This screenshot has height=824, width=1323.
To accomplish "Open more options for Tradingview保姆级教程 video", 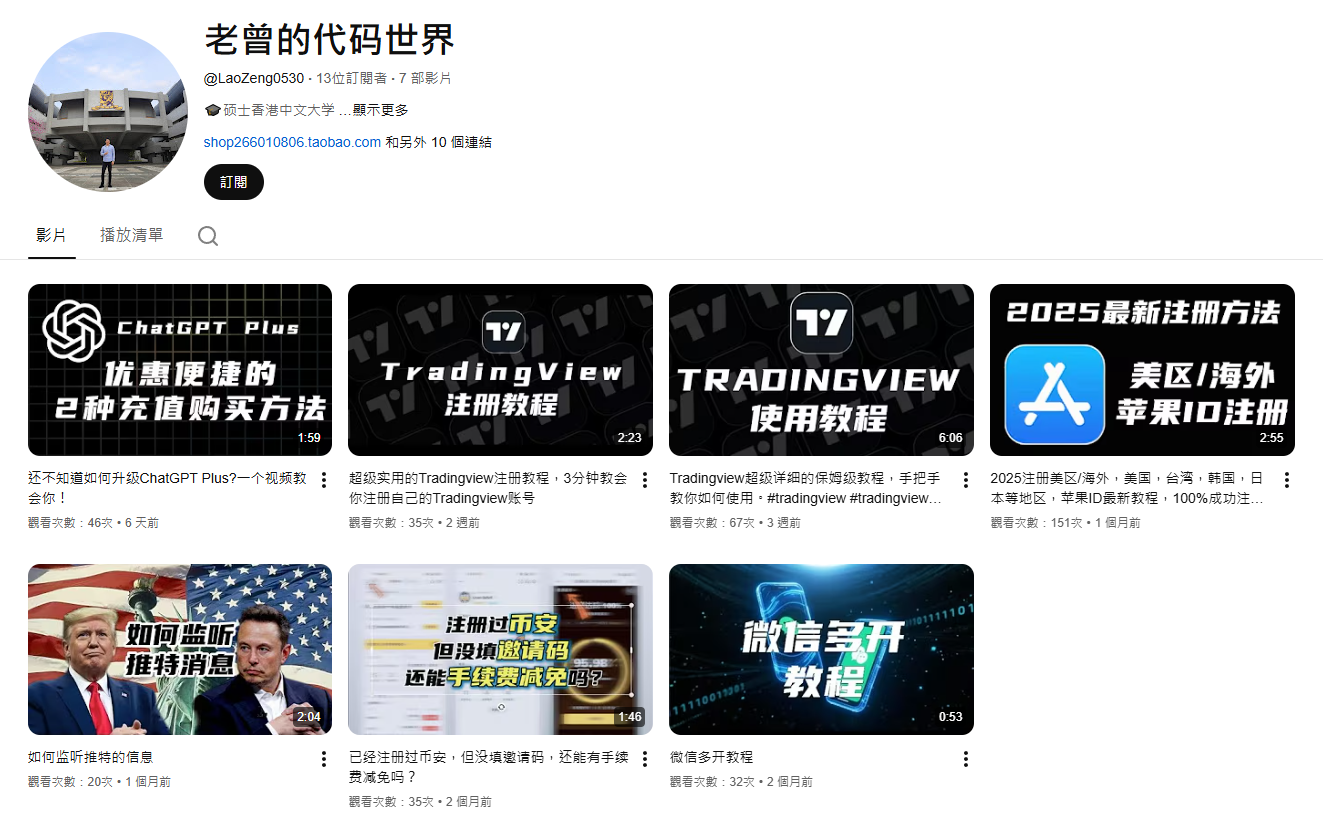I will pos(966,480).
